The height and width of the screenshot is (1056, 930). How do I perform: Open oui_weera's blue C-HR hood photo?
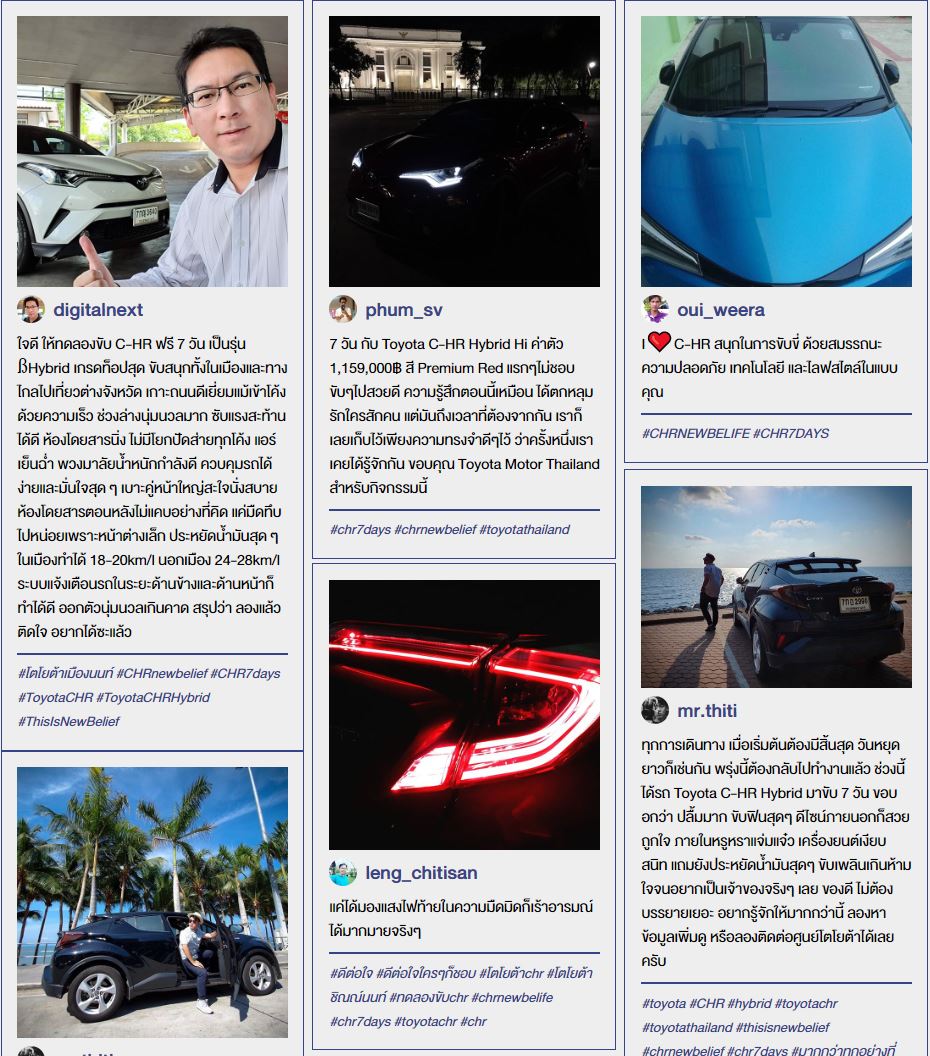point(776,151)
